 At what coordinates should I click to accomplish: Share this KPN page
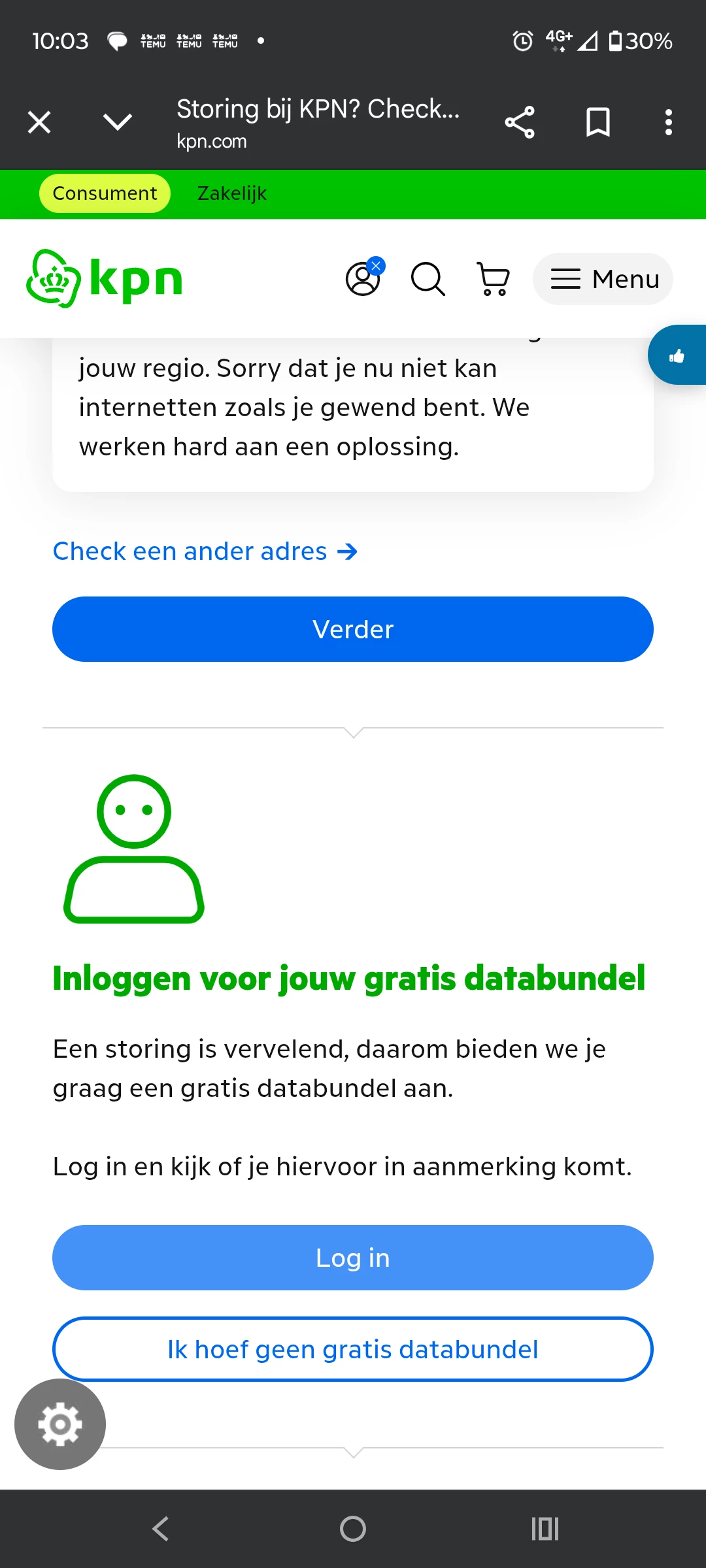pyautogui.click(x=520, y=122)
